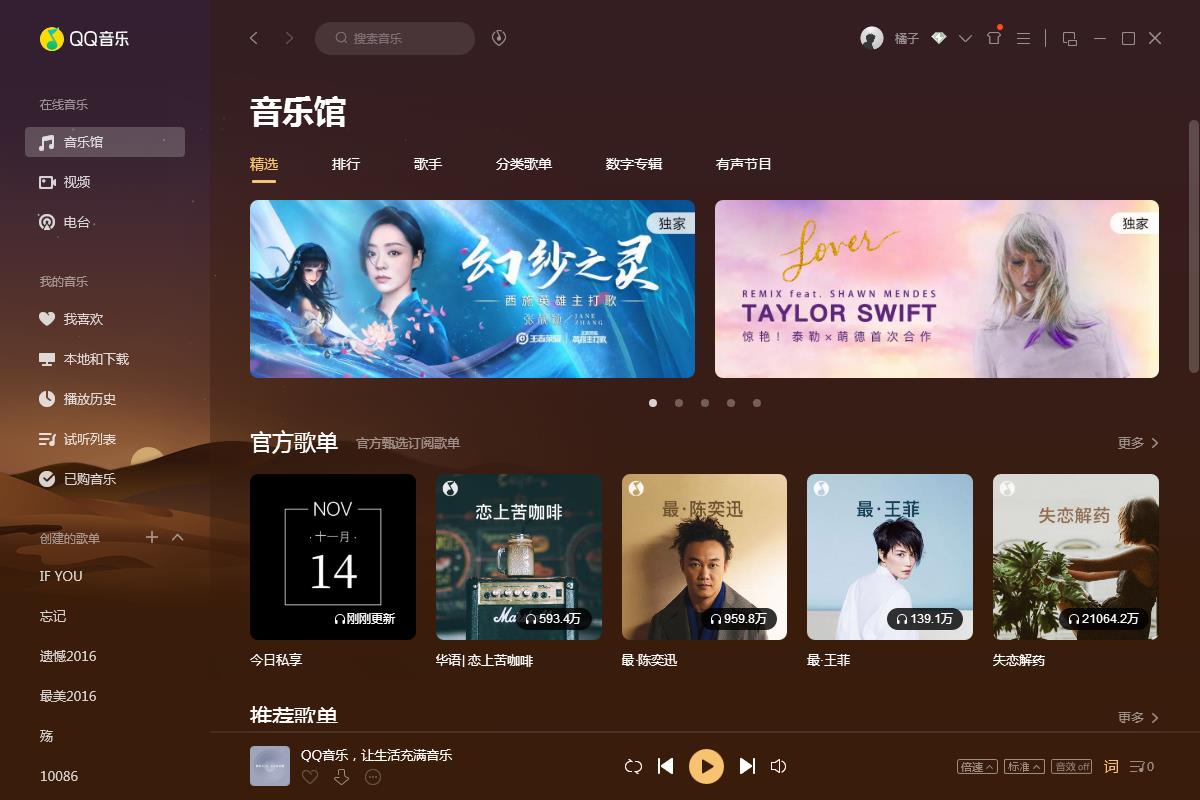1200x800 pixels.
Task: Toggle the loop playback mode
Action: 633,766
